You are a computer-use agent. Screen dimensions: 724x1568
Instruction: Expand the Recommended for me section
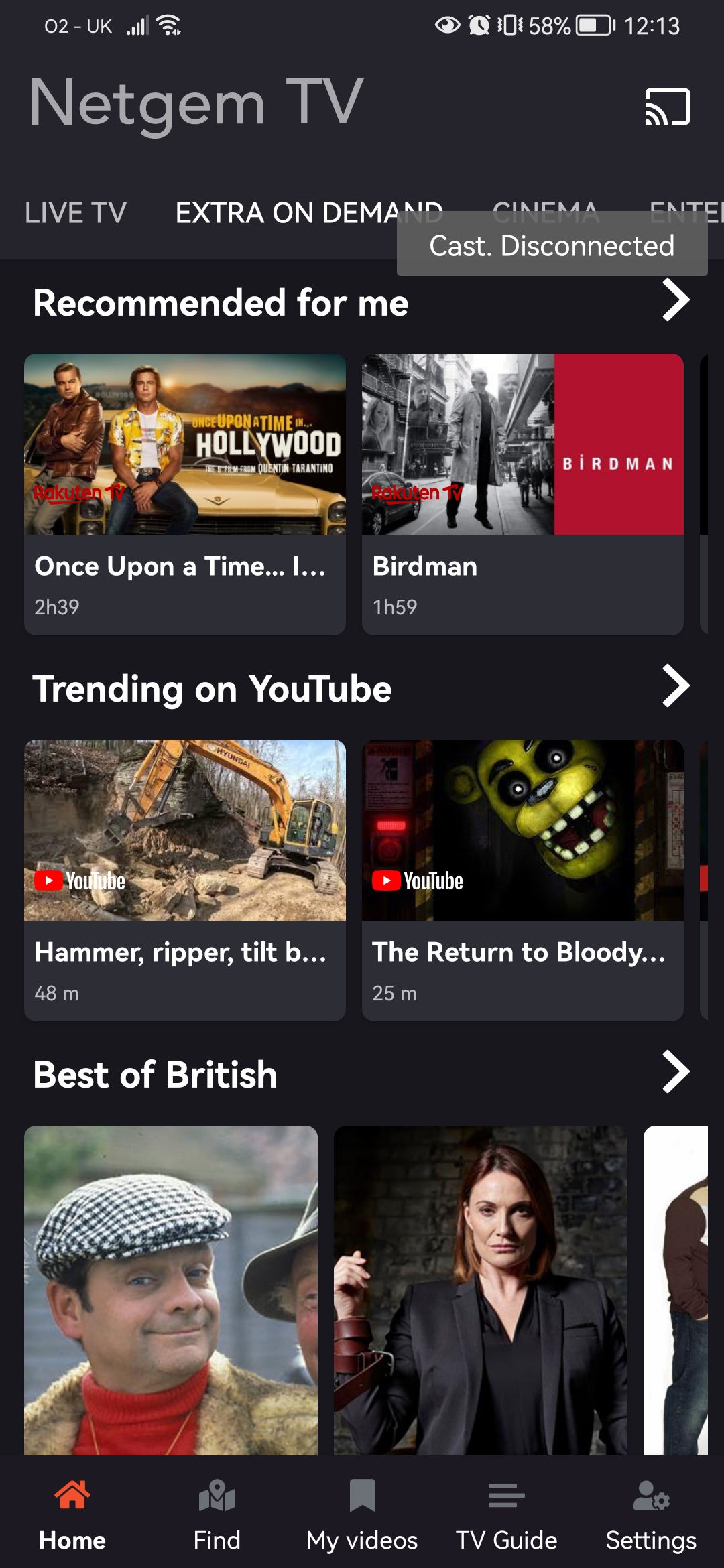675,301
